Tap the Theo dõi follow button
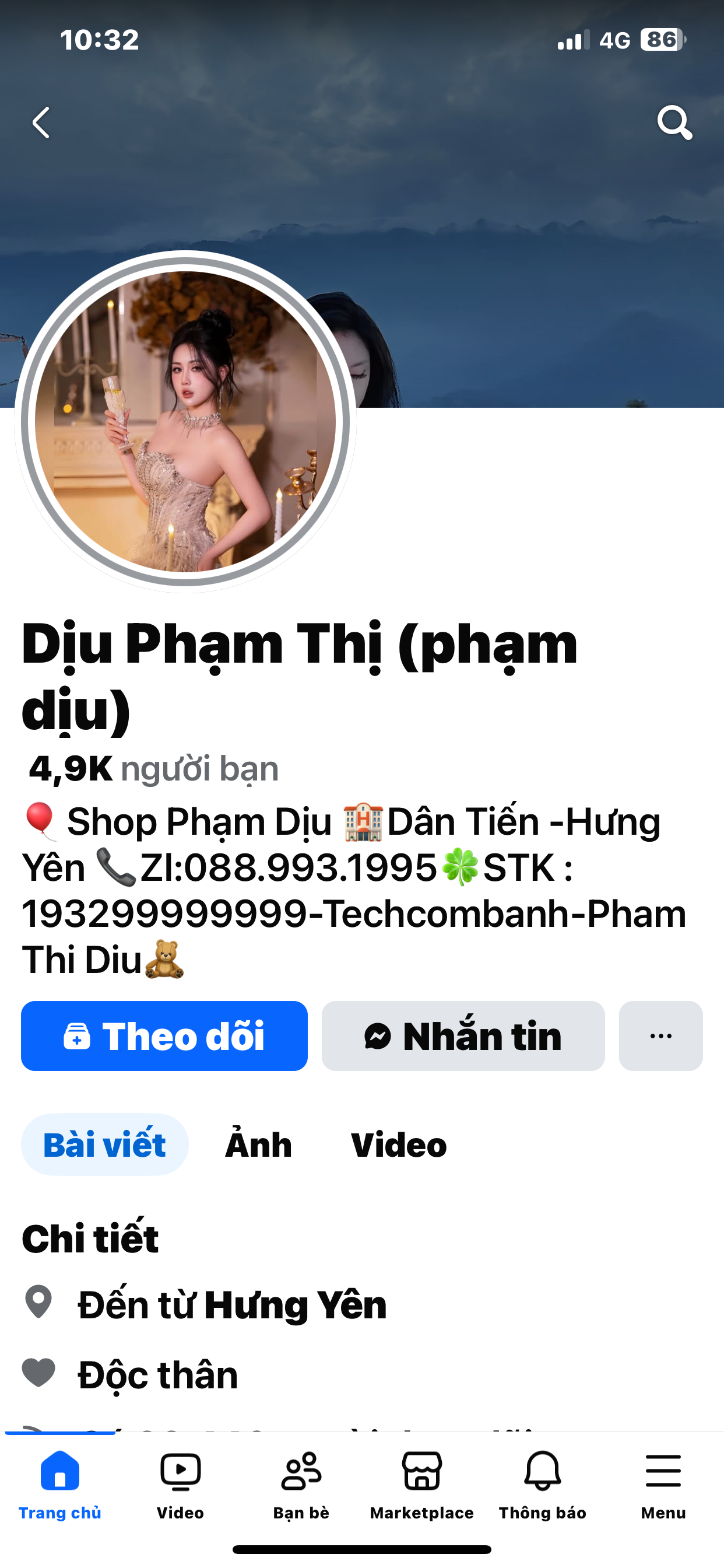Image resolution: width=724 pixels, height=1568 pixels. click(164, 1036)
